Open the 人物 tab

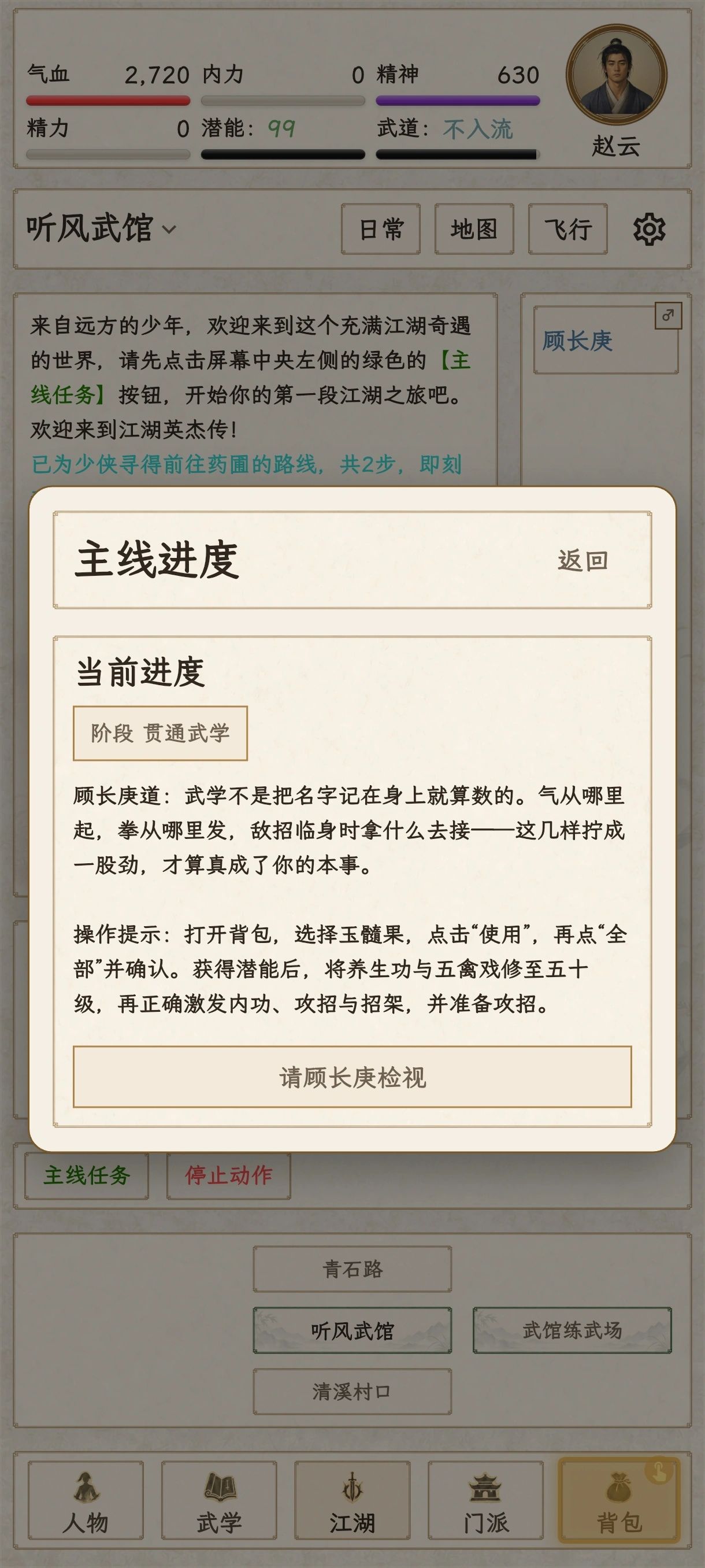tap(86, 1500)
